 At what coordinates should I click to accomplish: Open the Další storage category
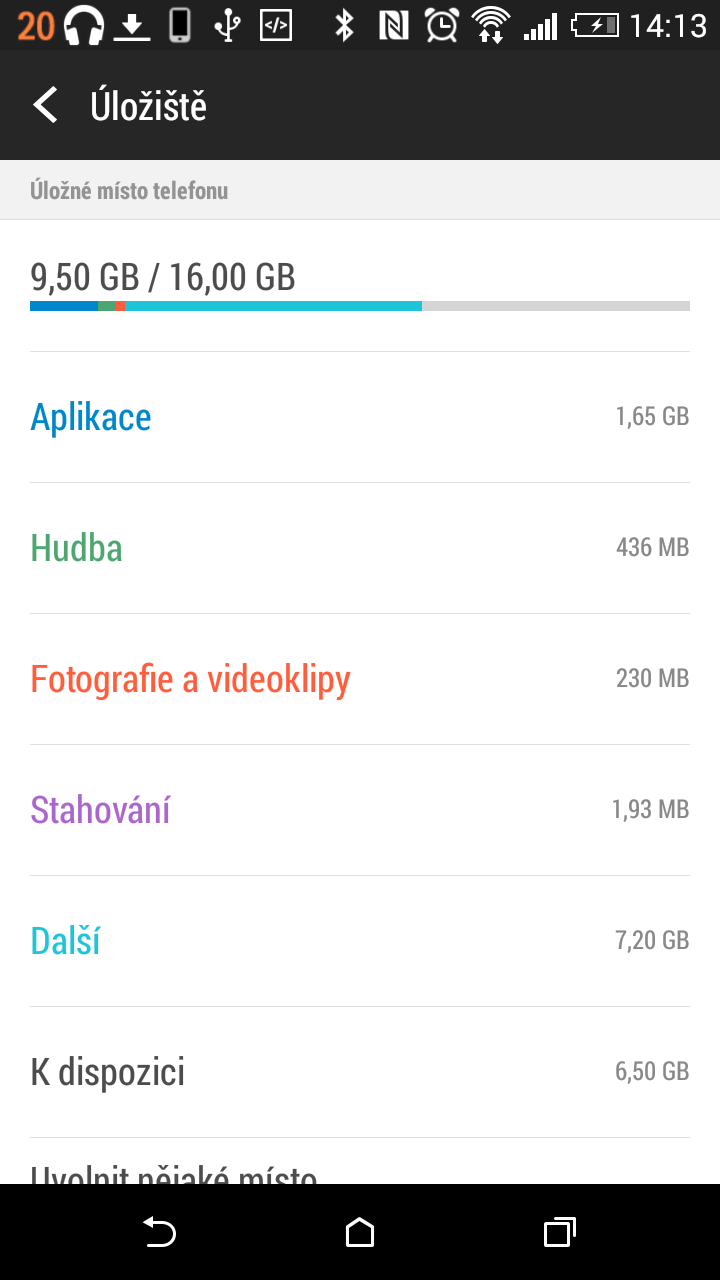[x=360, y=941]
